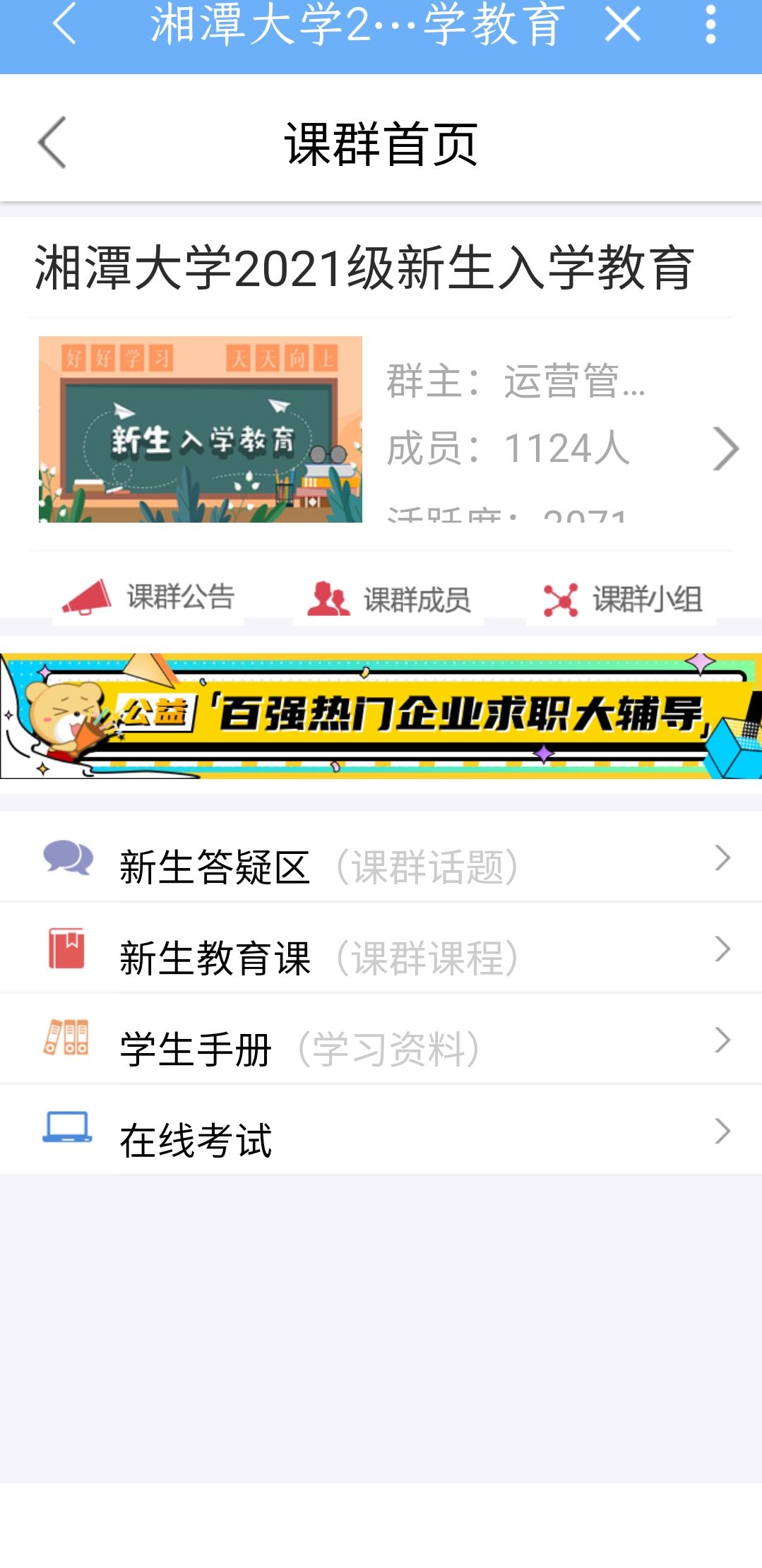Open group details via the 成员 chevron
The width and height of the screenshot is (762, 1568).
pos(725,449)
